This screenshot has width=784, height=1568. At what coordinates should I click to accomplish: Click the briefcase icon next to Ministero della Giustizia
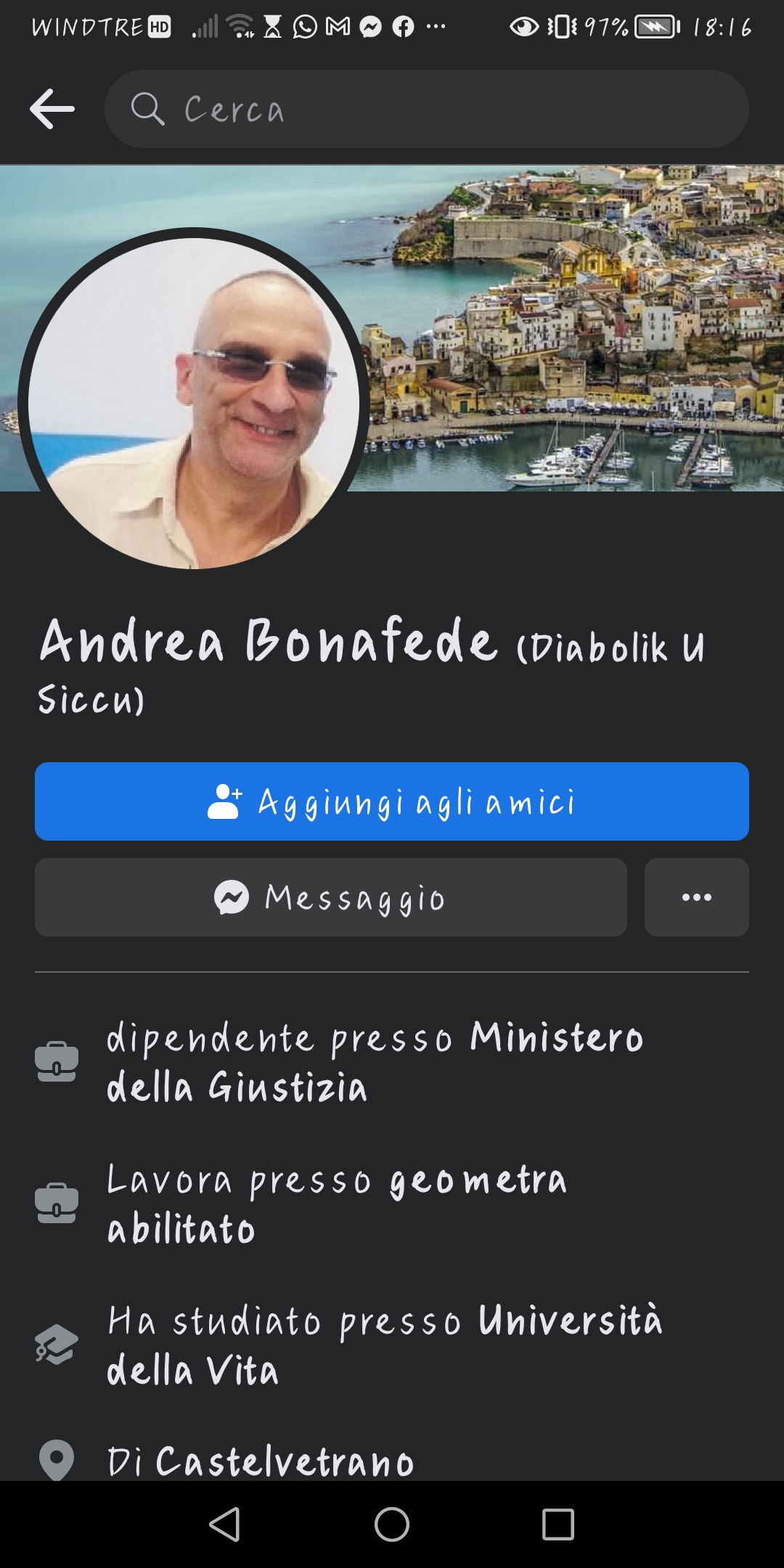57,1061
